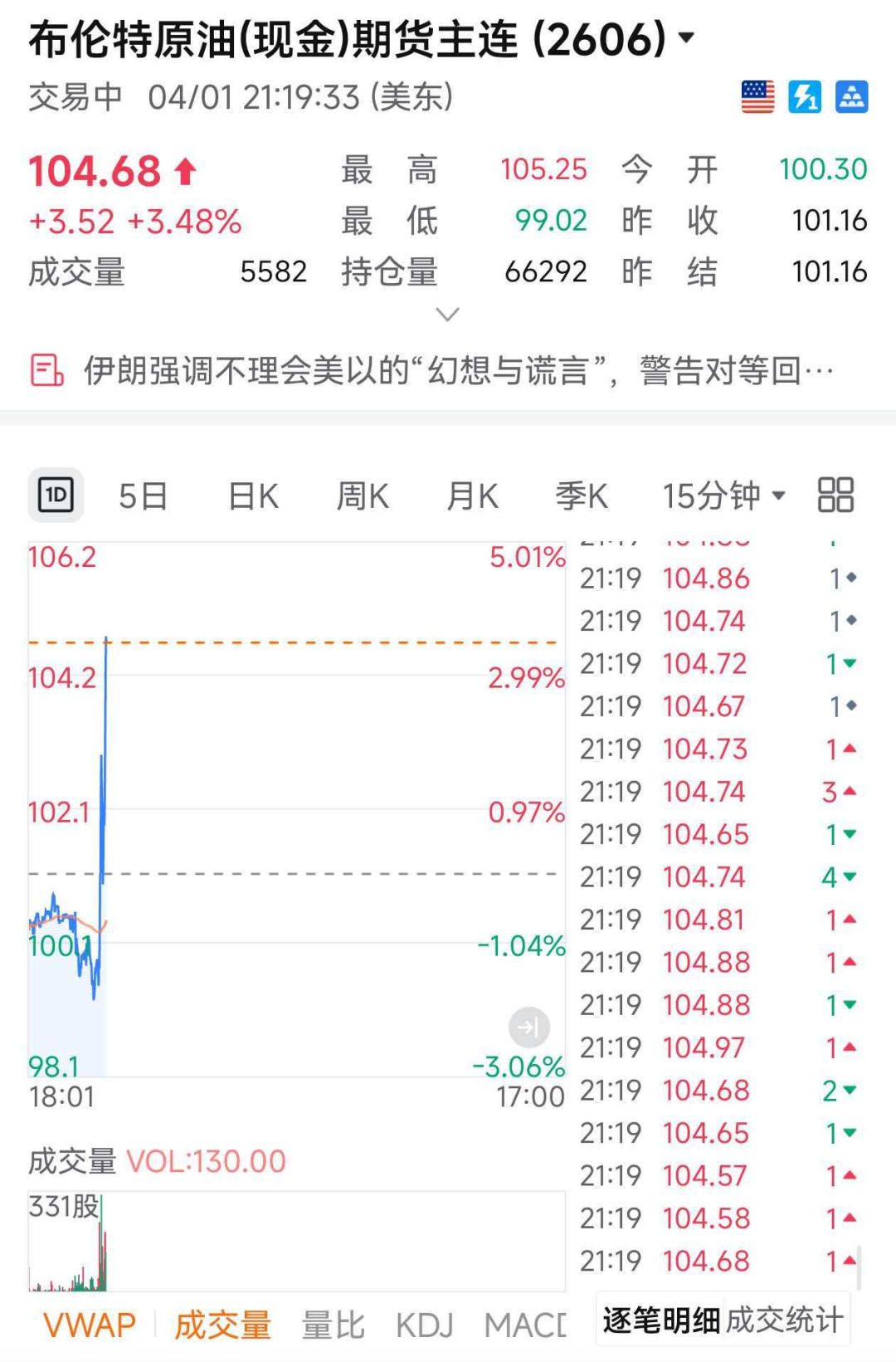Open the contract dropdown next to the futures title
The width and height of the screenshot is (896, 1362).
(686, 38)
